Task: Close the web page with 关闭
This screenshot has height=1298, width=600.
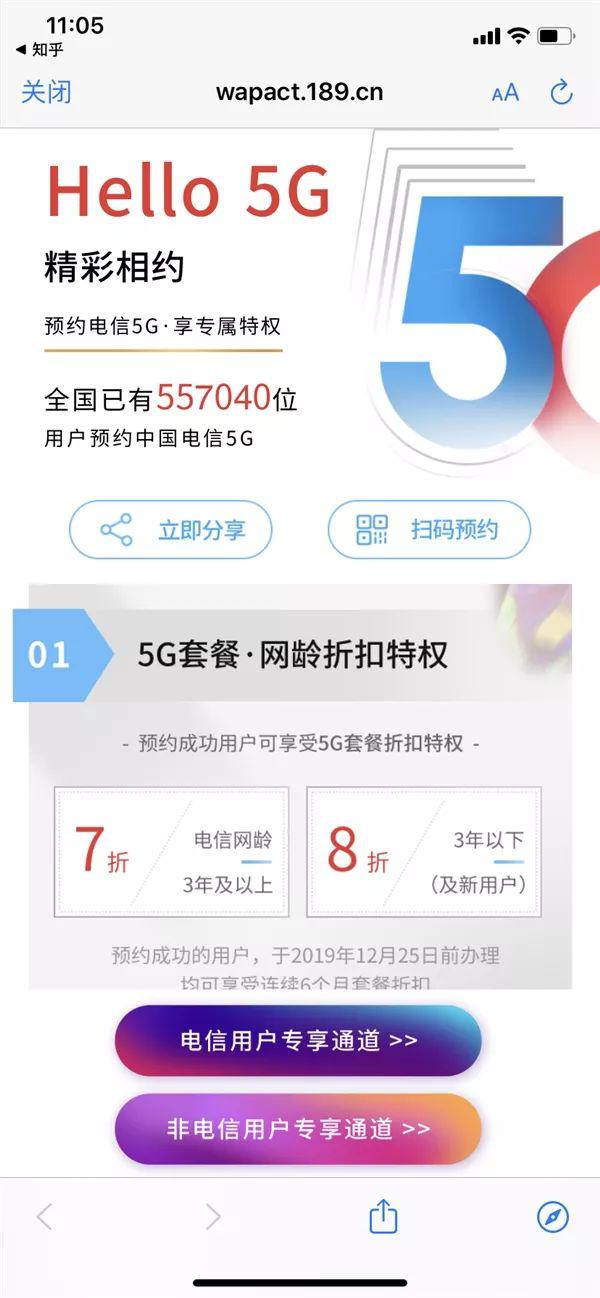Action: (46, 93)
